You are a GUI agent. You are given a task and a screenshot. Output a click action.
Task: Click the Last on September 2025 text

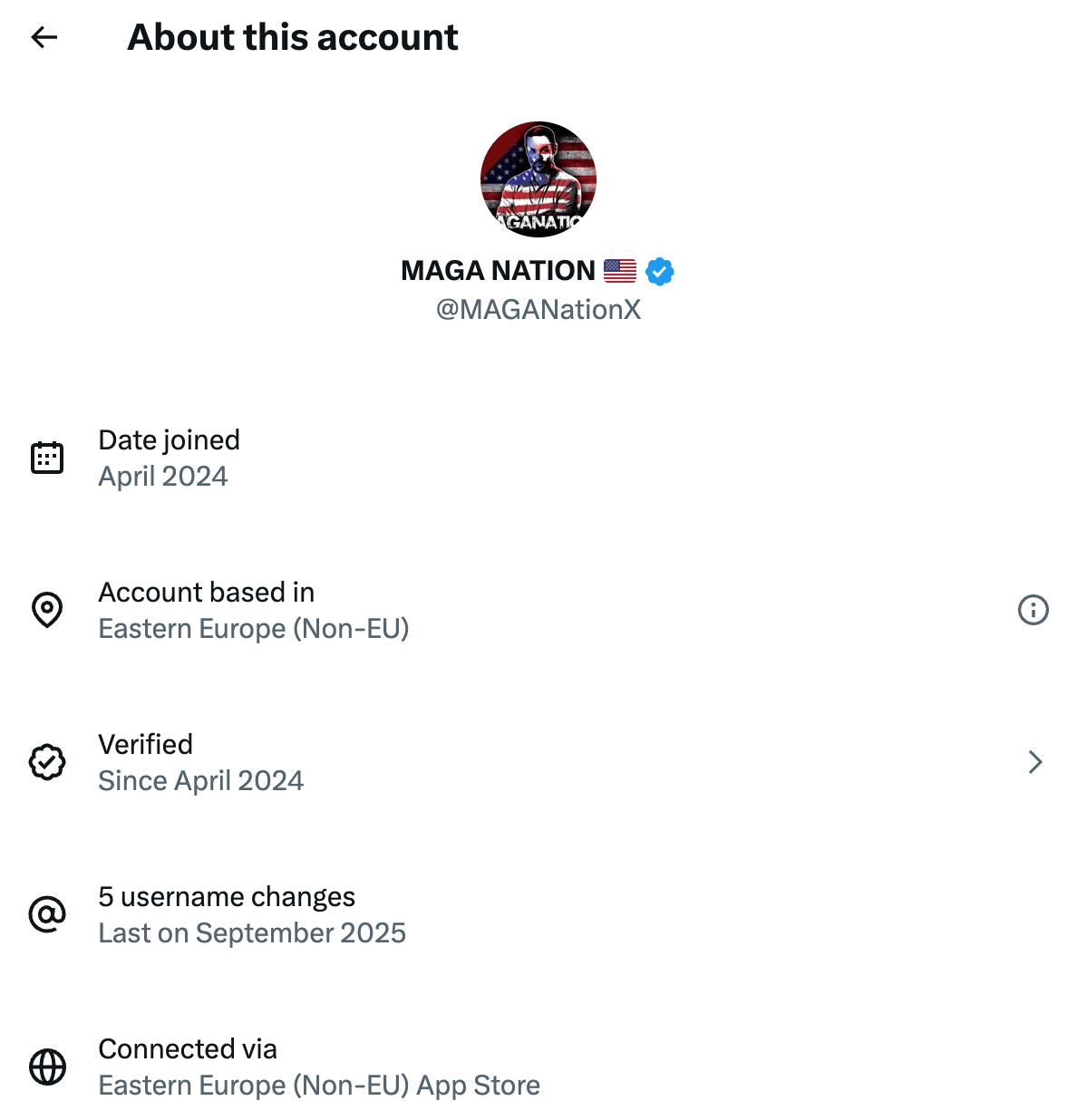click(252, 932)
